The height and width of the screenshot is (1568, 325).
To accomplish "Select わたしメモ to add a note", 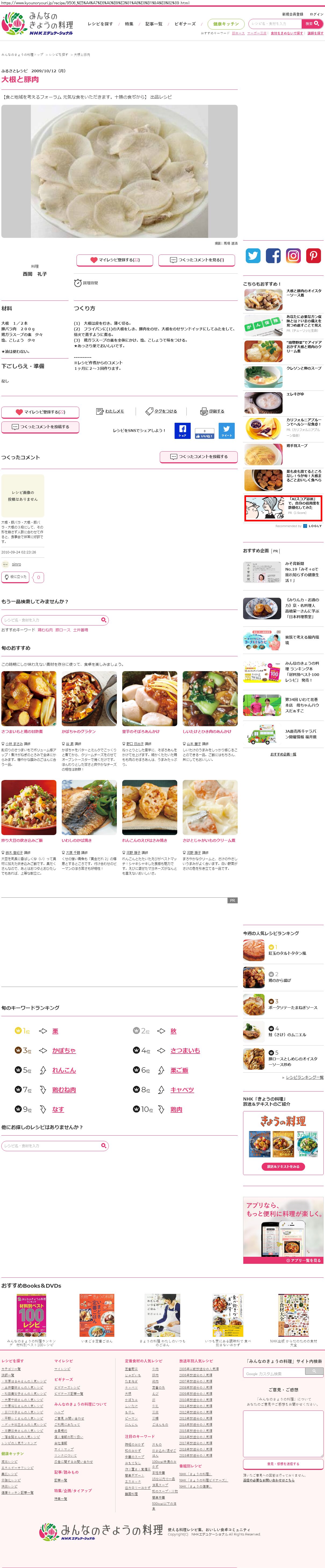I will [x=110, y=411].
